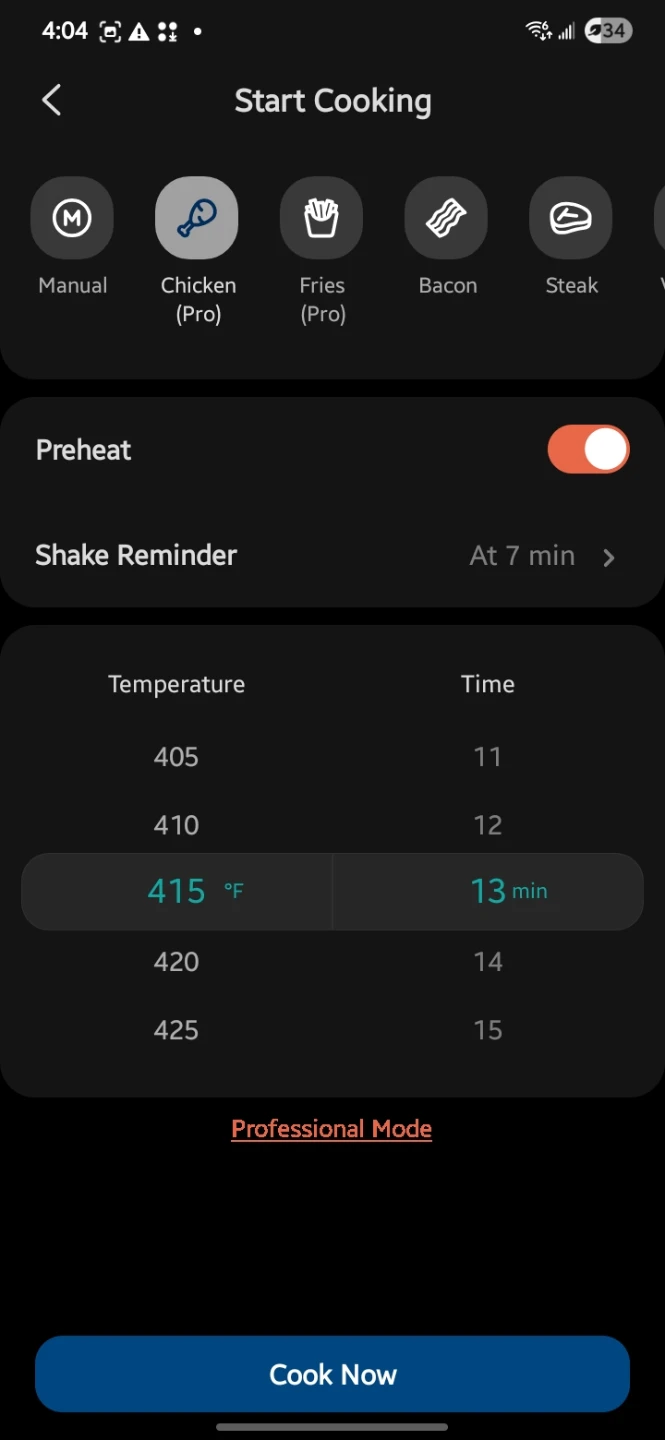Set temperature to 420
Screen dimensions: 665x1440
point(176,962)
